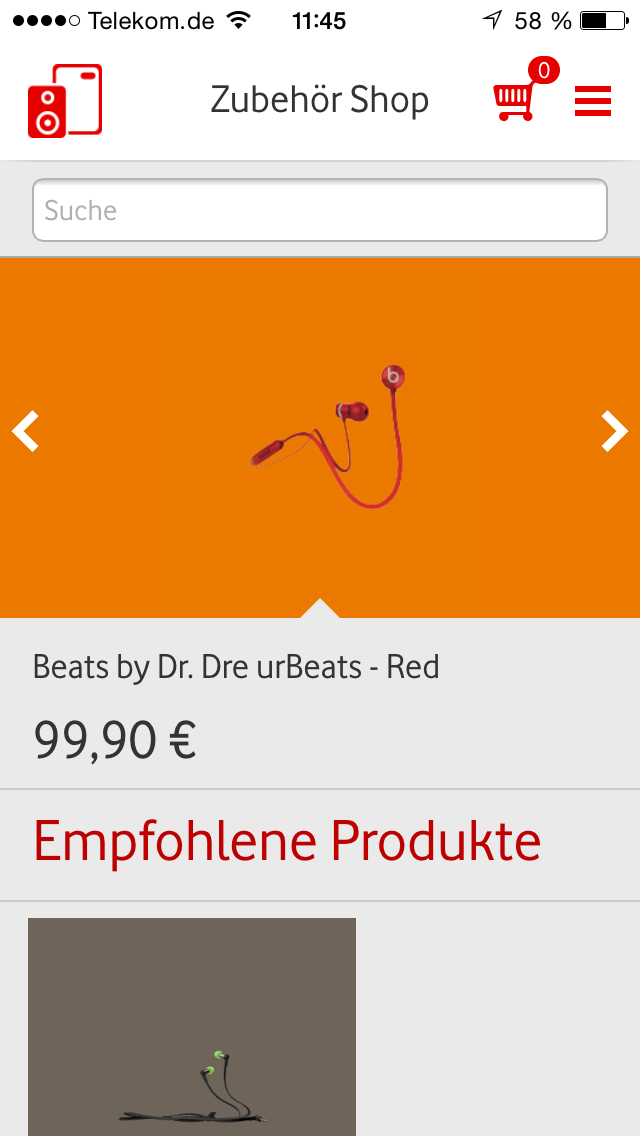Open the hamburger menu
Viewport: 640px width, 1136px height.
pyautogui.click(x=593, y=101)
